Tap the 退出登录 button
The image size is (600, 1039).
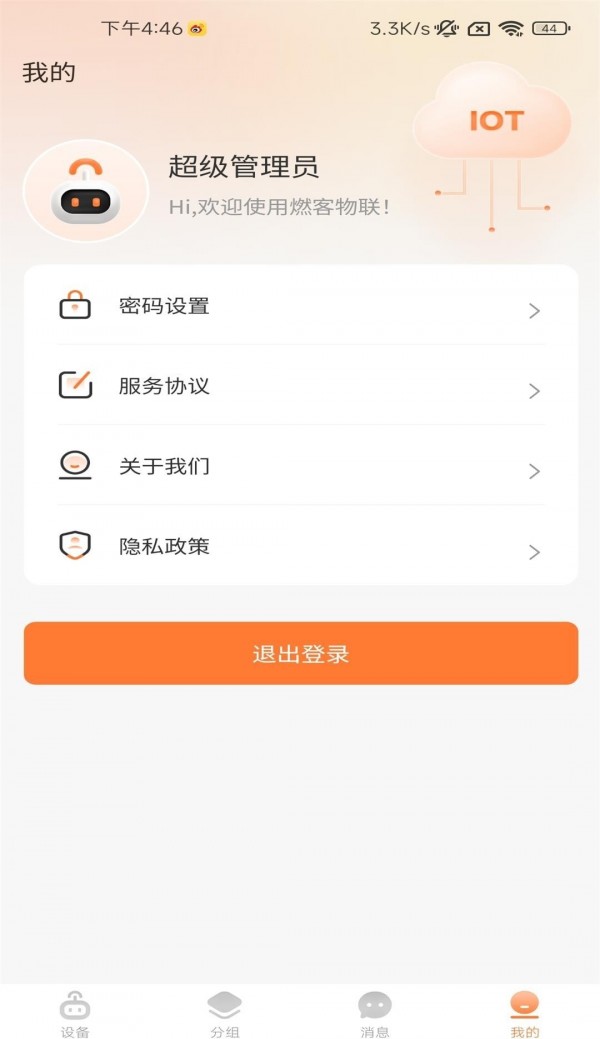[x=300, y=654]
